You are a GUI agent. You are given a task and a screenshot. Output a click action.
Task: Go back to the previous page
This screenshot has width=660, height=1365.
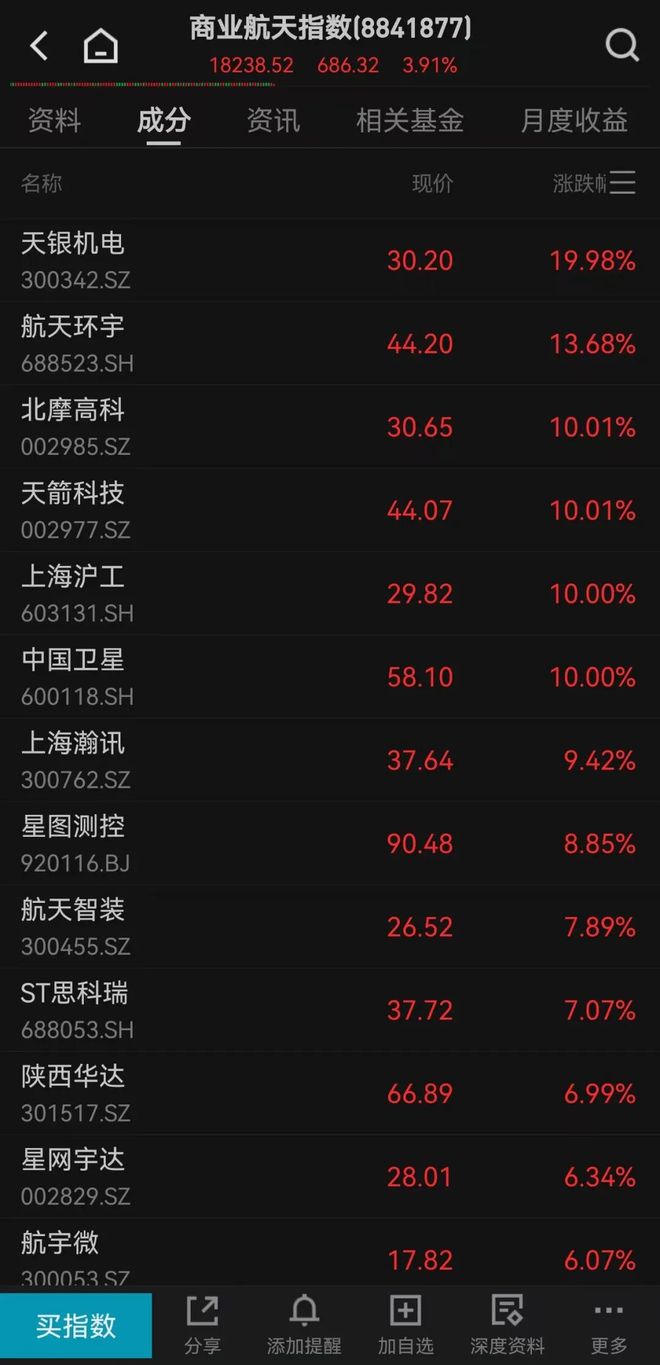tap(39, 46)
